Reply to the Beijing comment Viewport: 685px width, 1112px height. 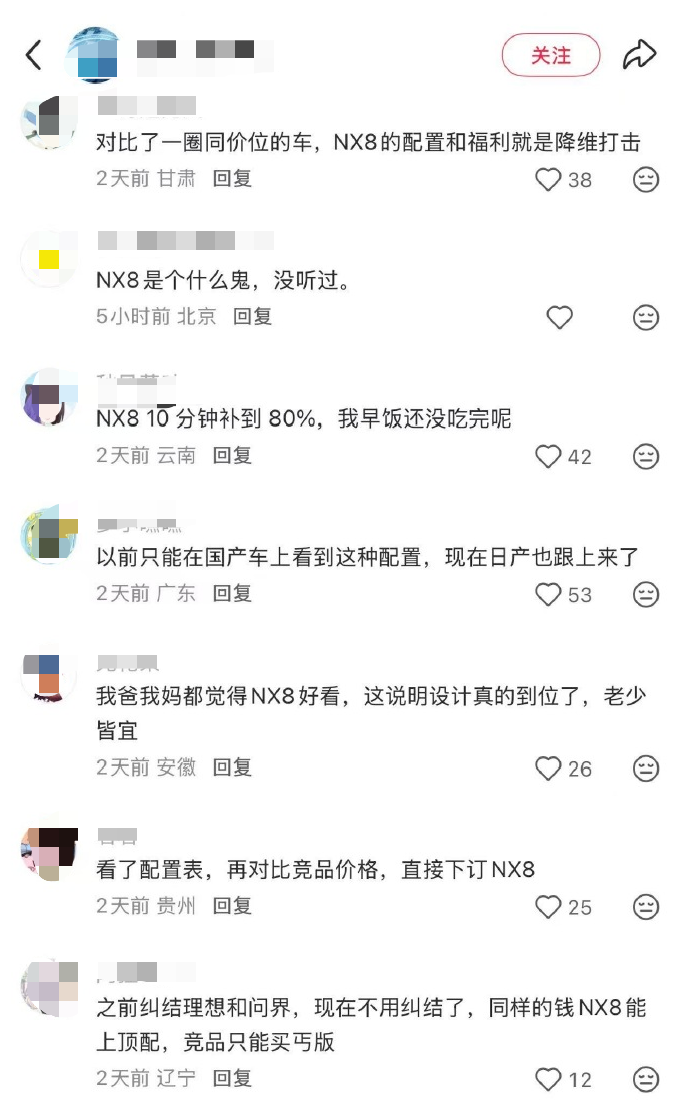(252, 316)
